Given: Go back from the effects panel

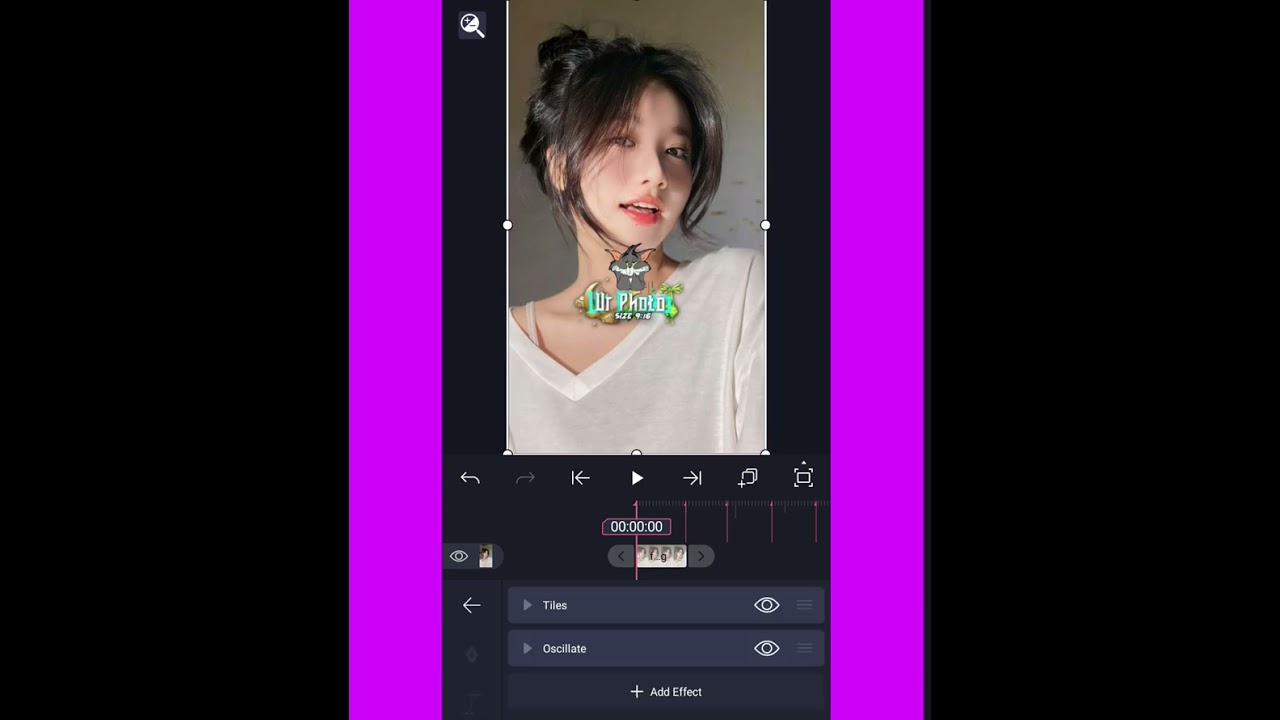Looking at the screenshot, I should (x=472, y=605).
